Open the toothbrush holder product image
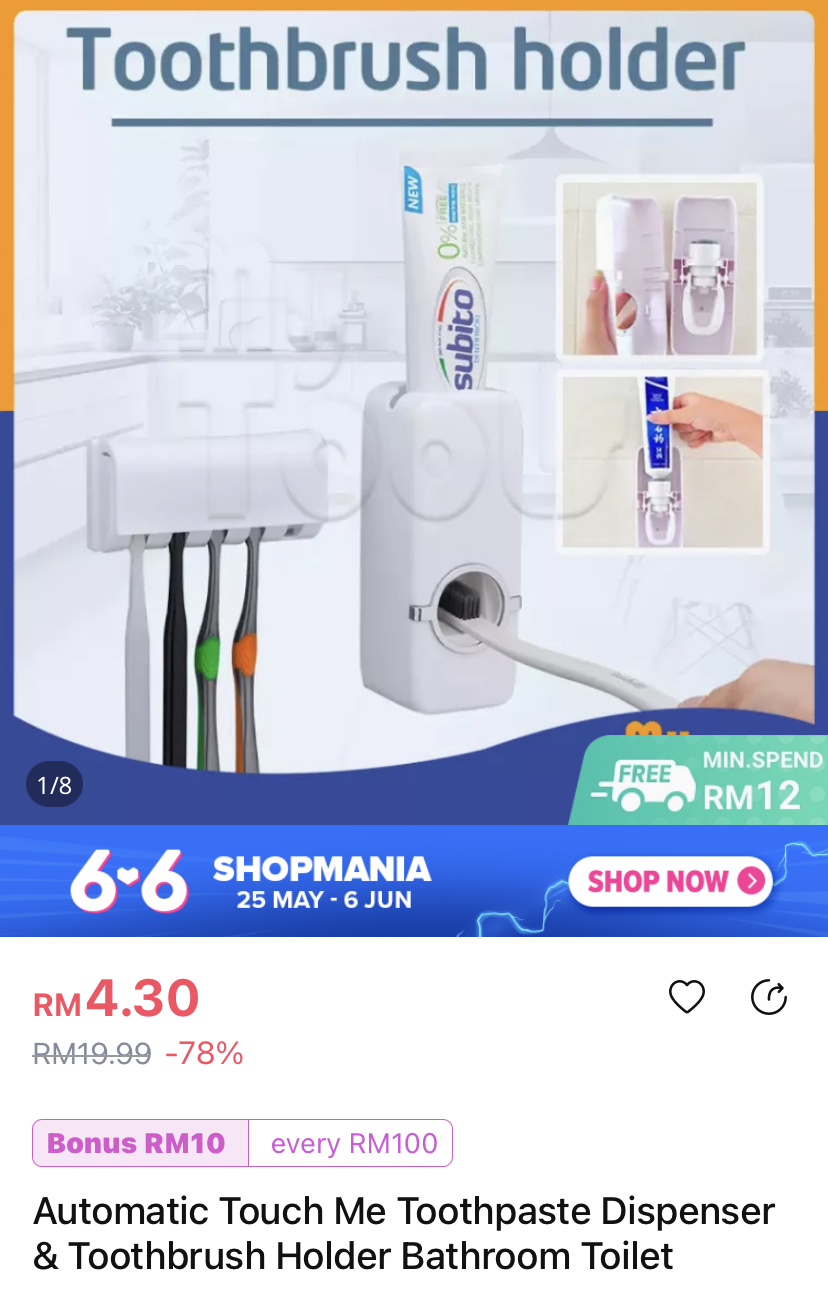The image size is (828, 1295). click(x=414, y=420)
